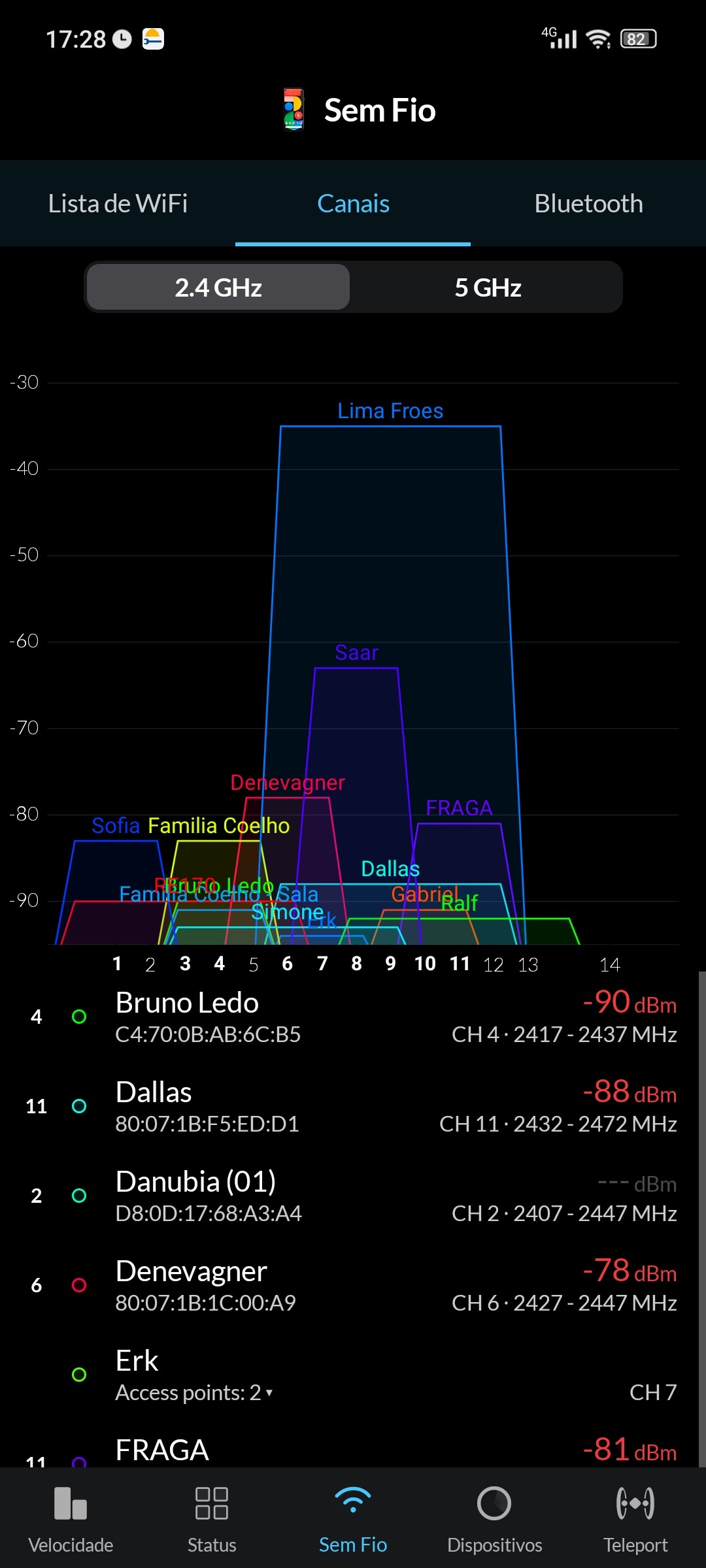Open the Teleport tab

635,1518
